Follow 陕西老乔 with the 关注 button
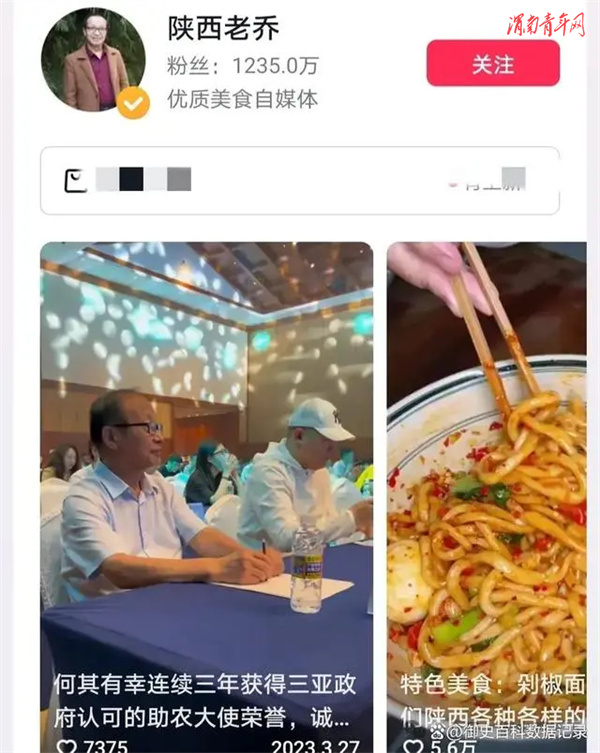This screenshot has height=753, width=600. [x=492, y=64]
